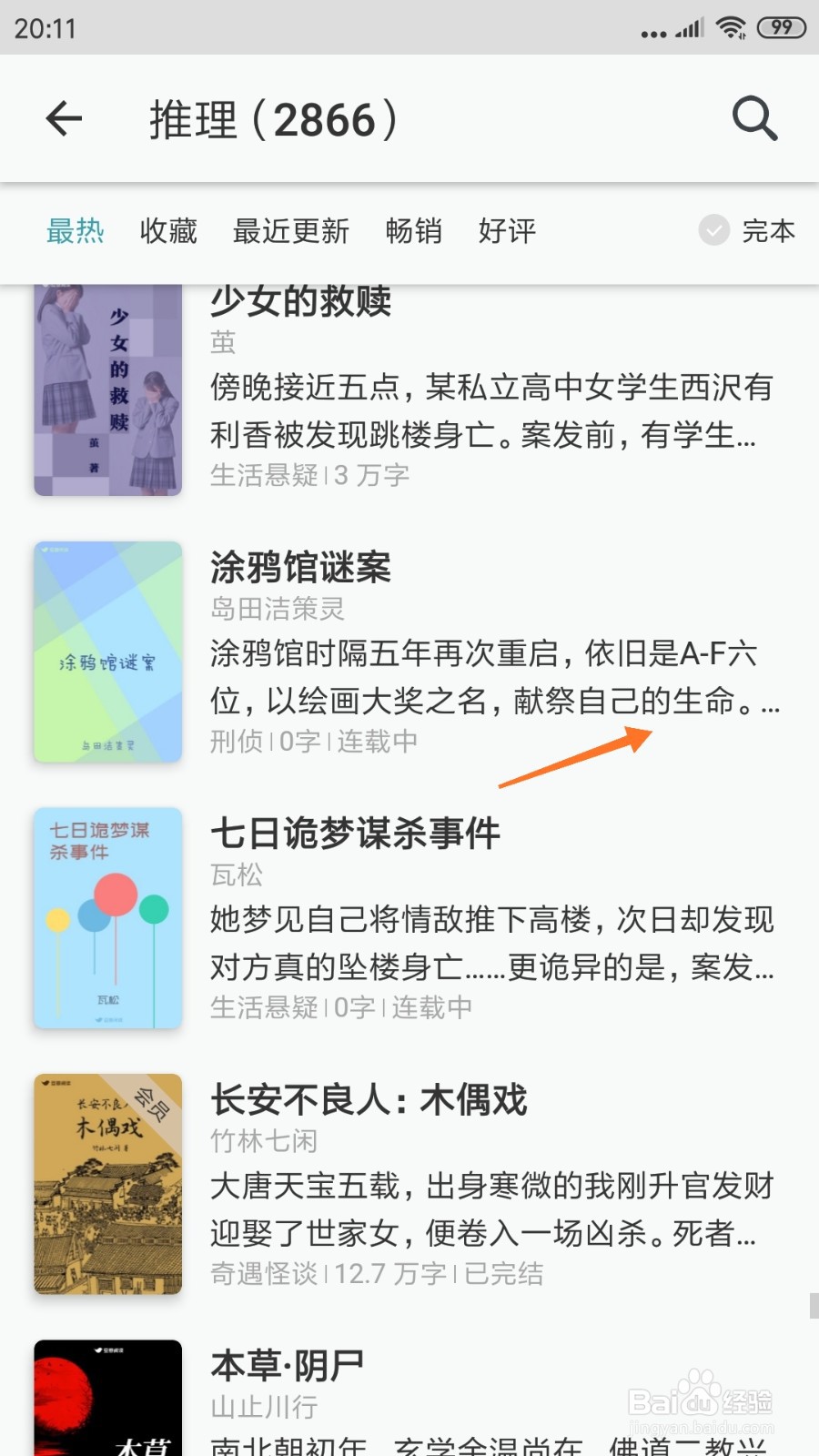This screenshot has width=819, height=1456.
Task: Open the book 长安不良人：木偶戏
Action: (369, 1100)
